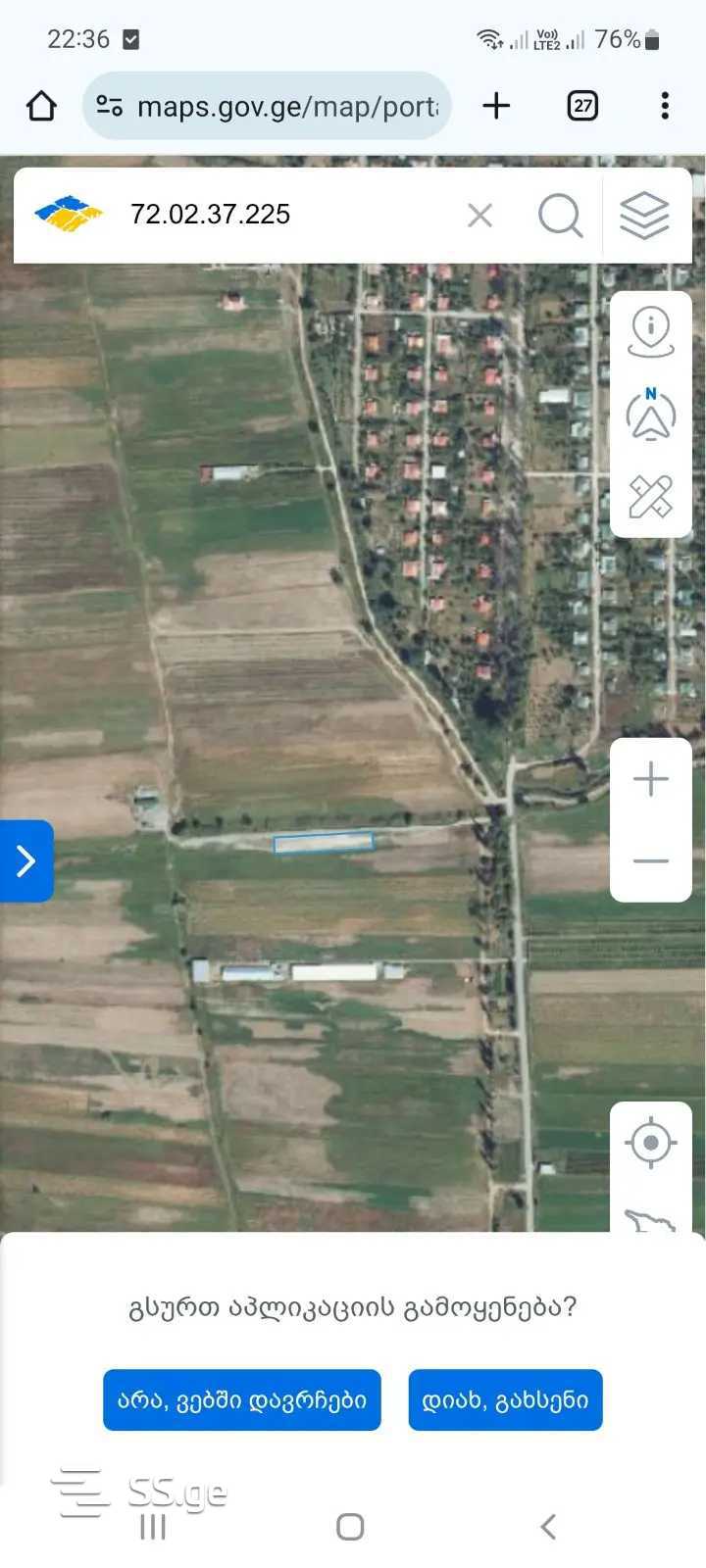Tap the location info tool

651,331
